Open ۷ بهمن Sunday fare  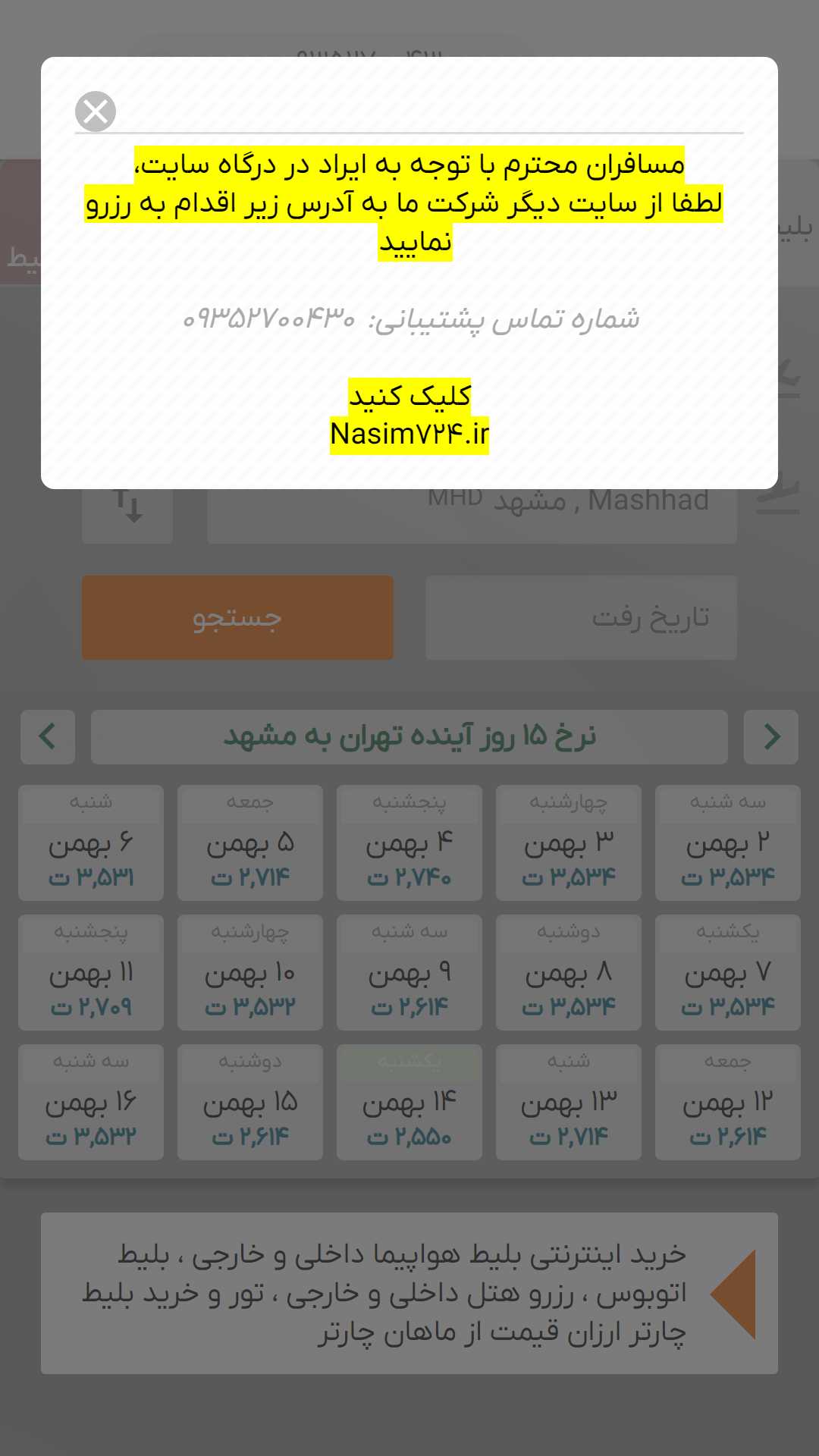click(728, 972)
